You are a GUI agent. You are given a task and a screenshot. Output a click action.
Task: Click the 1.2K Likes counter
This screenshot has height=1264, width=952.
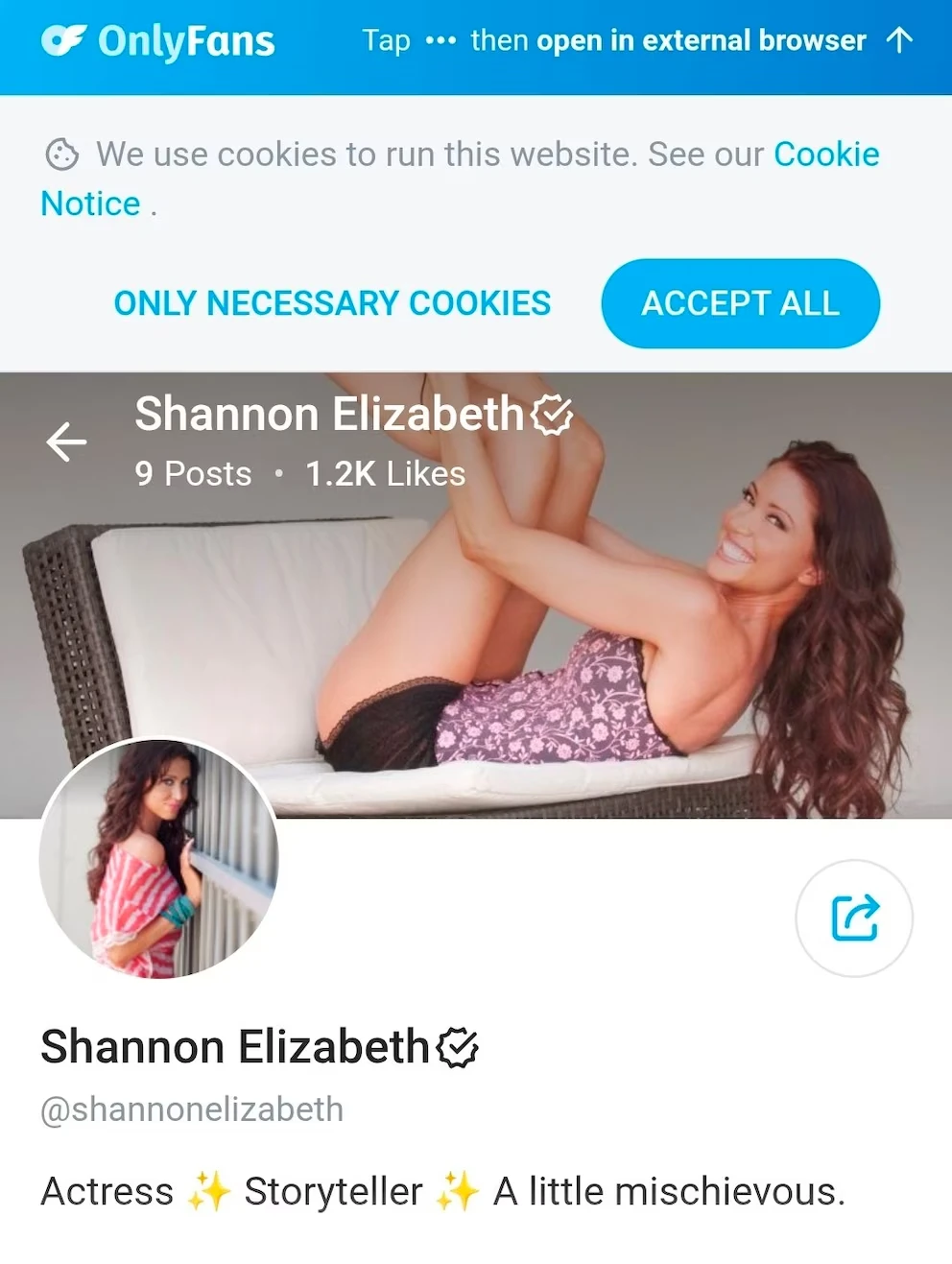[x=384, y=473]
